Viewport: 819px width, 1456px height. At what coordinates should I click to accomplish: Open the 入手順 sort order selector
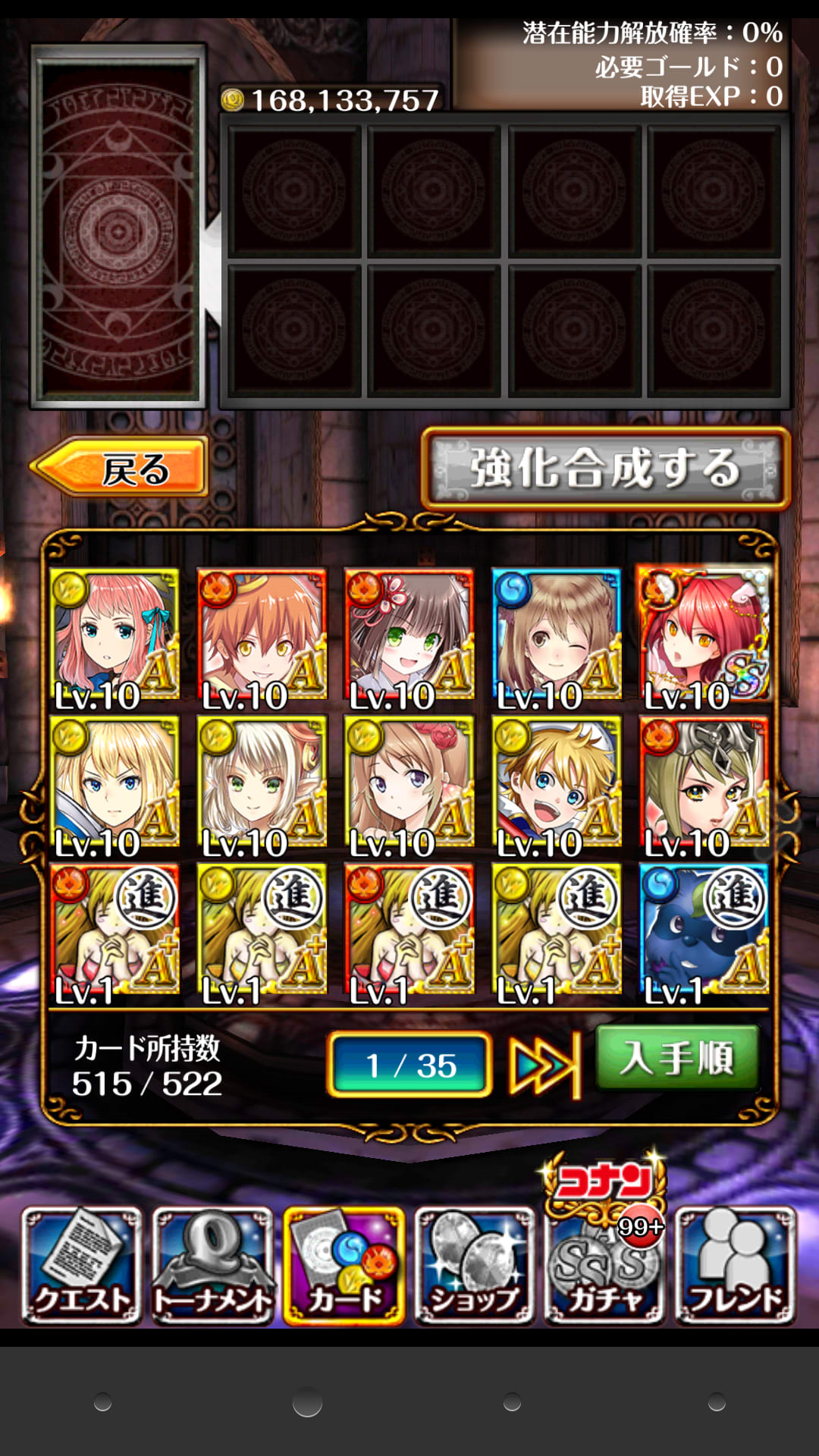pos(677,1058)
